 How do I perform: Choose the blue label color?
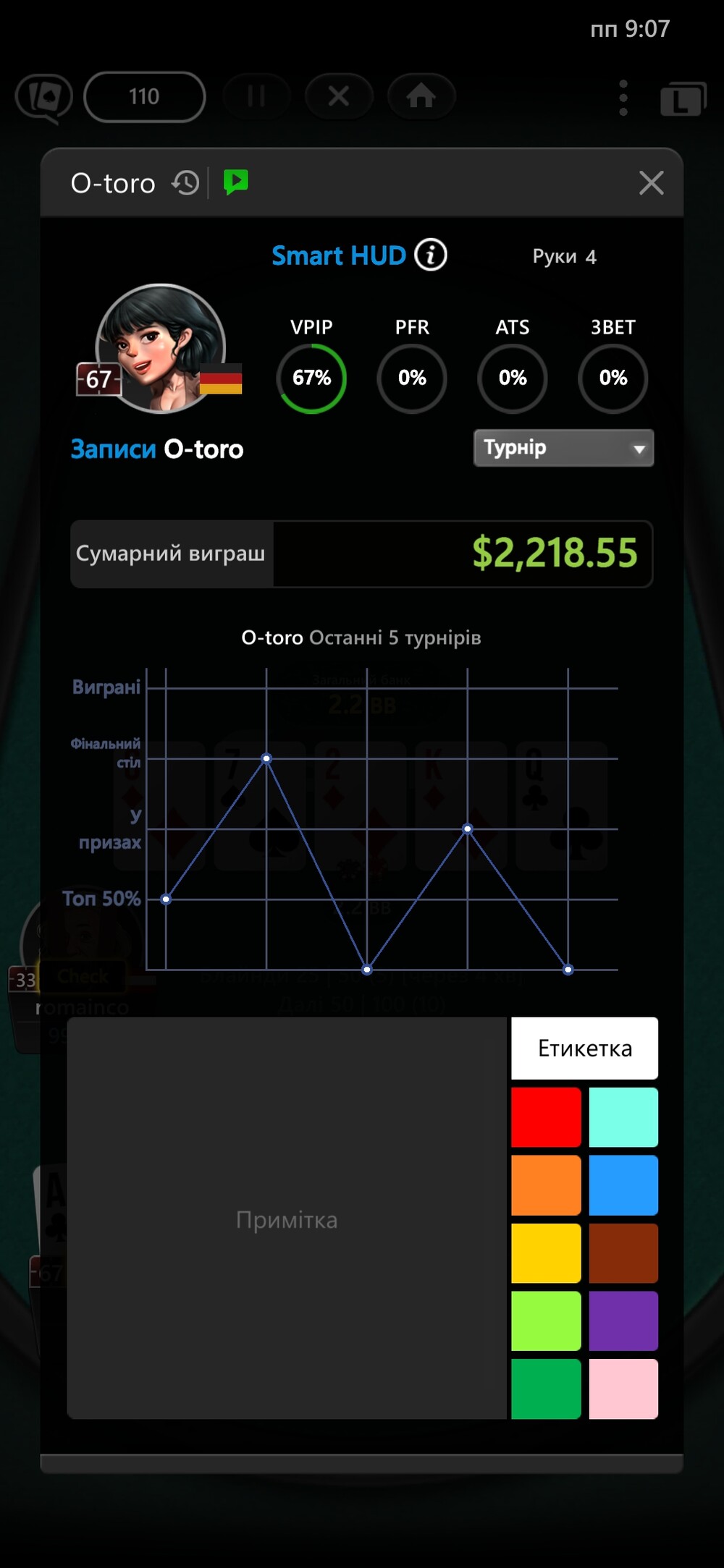[623, 1185]
